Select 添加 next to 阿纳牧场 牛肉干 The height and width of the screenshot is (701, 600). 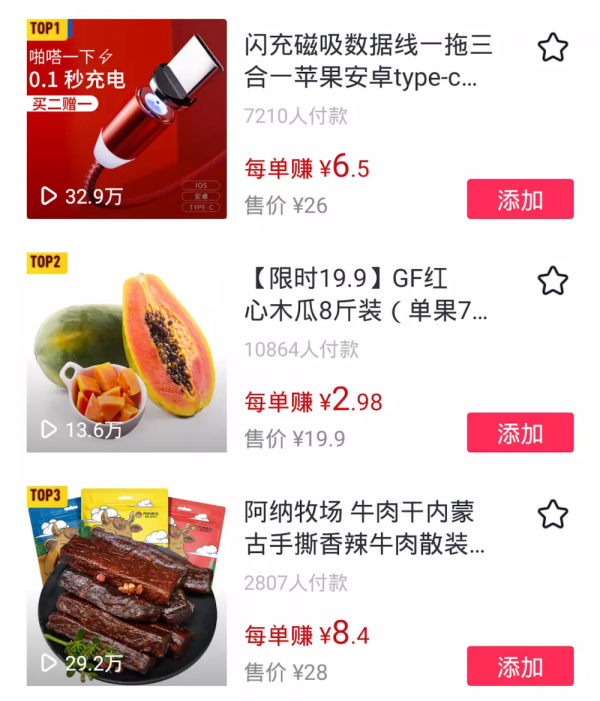[520, 667]
